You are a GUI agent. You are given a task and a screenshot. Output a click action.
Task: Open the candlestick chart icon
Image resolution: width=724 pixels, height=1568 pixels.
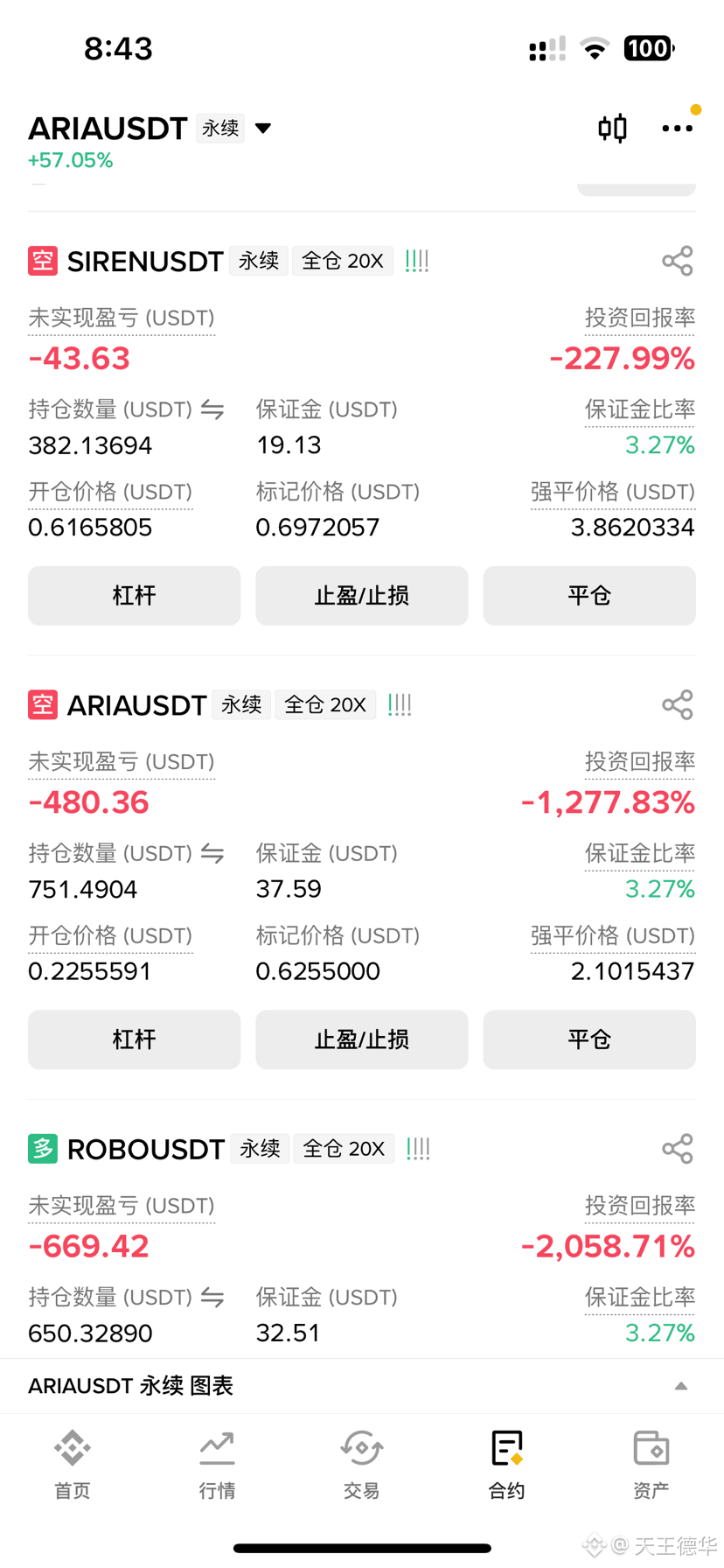[x=612, y=129]
